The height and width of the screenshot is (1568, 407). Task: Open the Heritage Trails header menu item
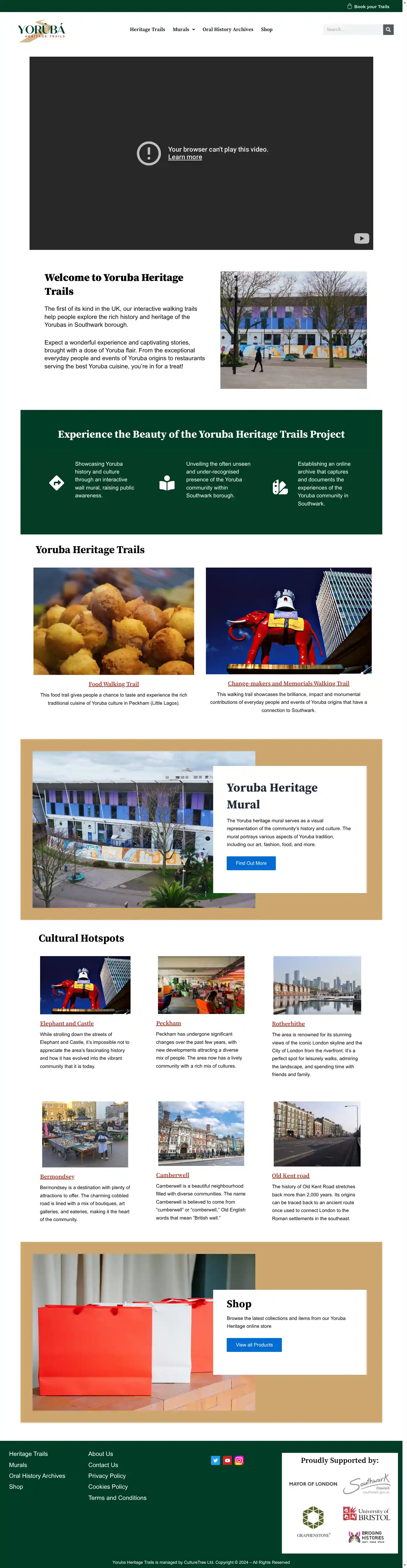[147, 29]
